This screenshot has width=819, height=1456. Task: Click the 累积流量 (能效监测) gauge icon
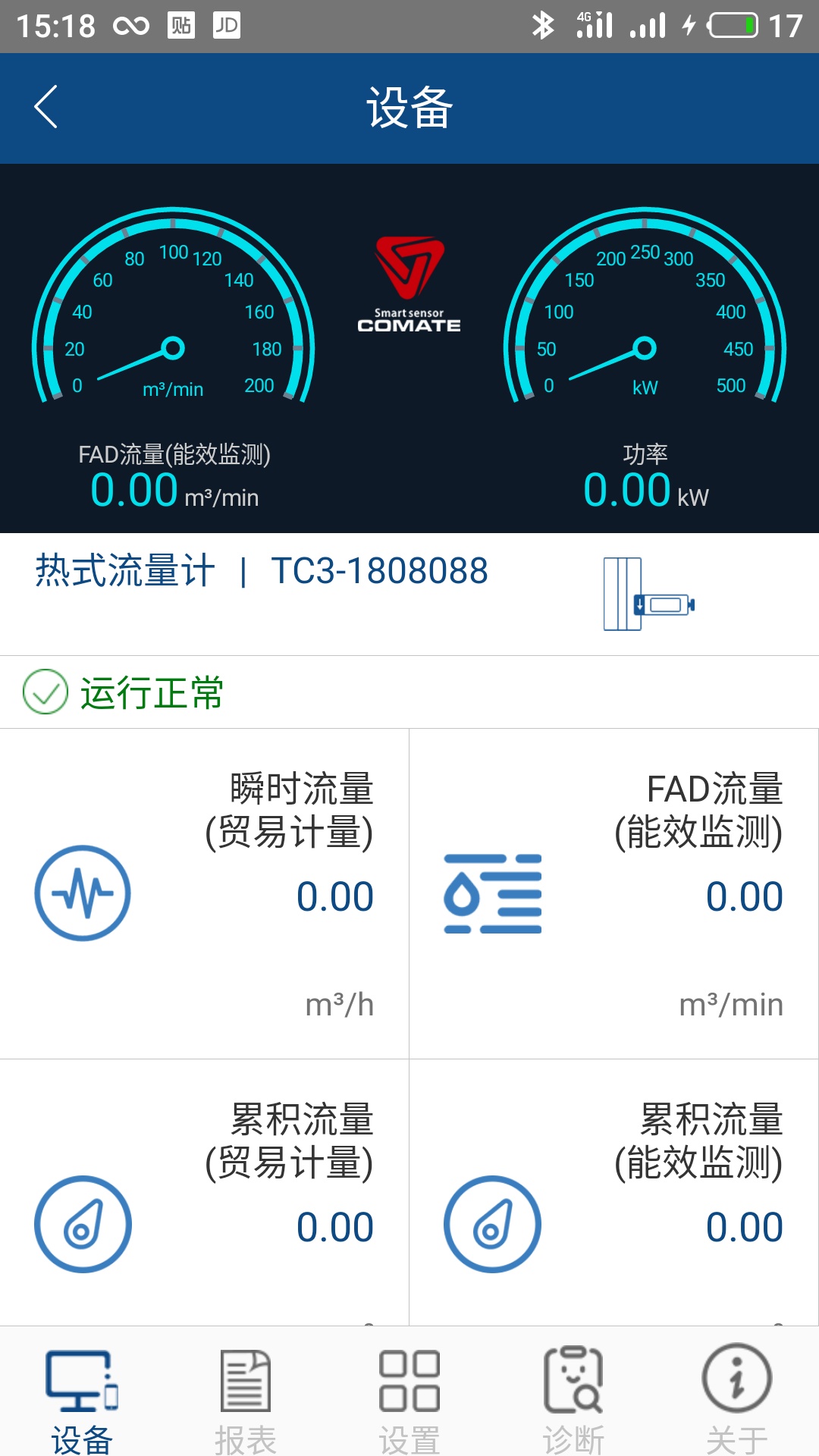point(493,1225)
